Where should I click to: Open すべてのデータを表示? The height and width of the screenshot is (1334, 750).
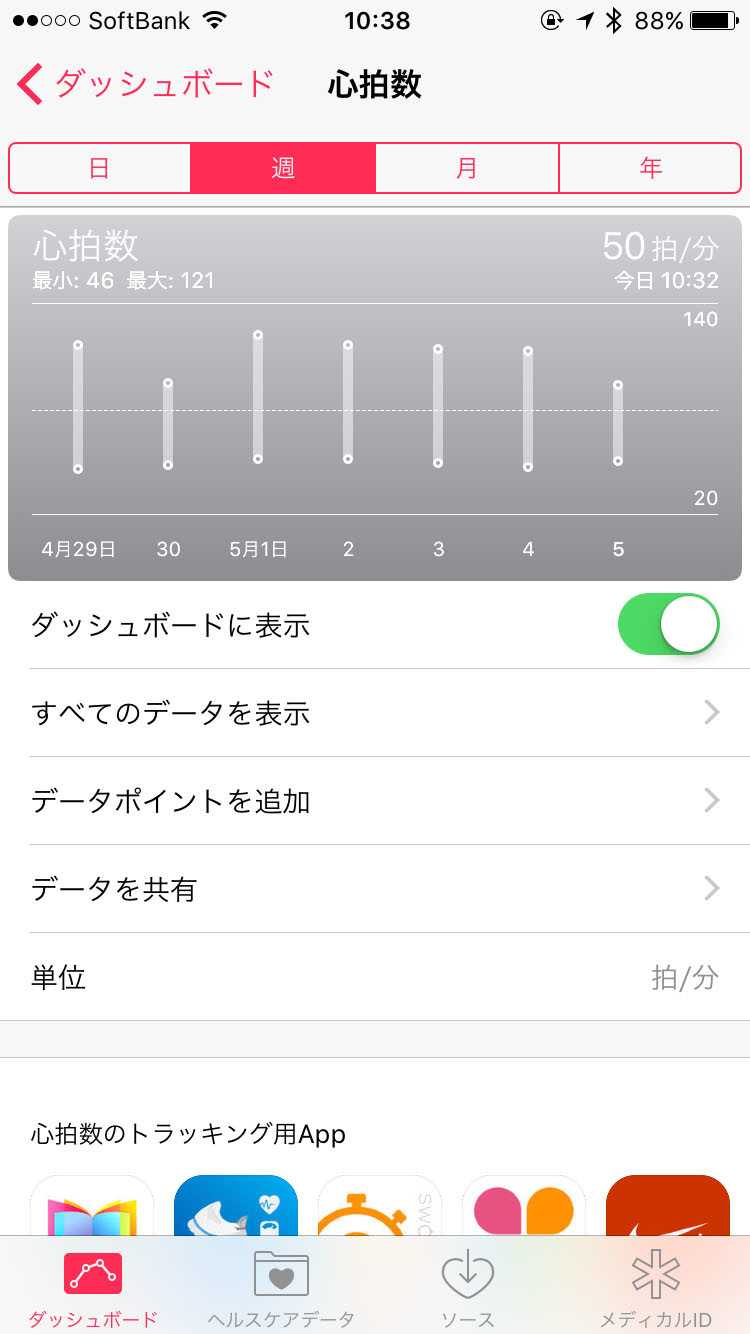tap(375, 713)
